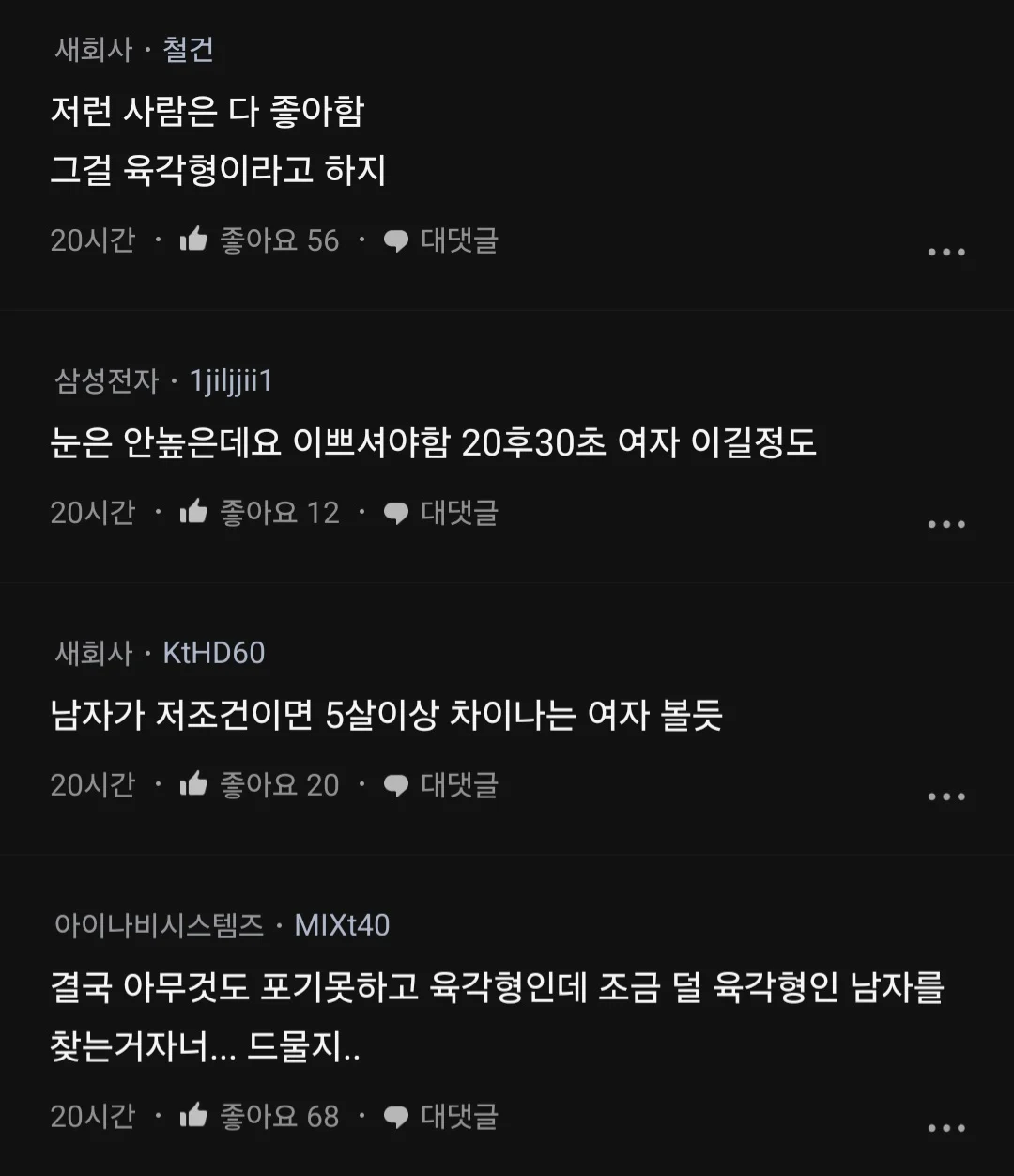Open the profile of user MIXt40
1014x1176 pixels.
342,925
